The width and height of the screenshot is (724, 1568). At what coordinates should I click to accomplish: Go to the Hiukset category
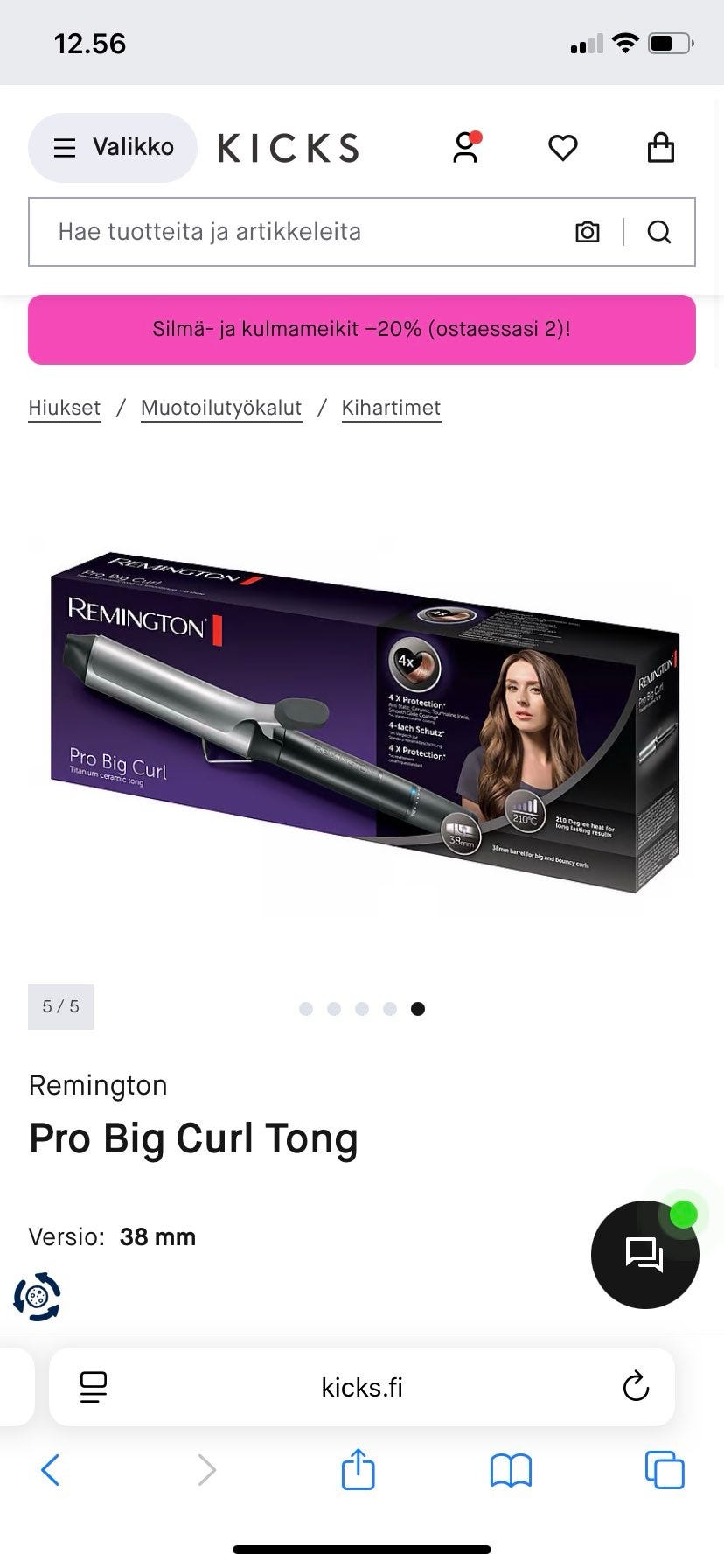point(65,408)
